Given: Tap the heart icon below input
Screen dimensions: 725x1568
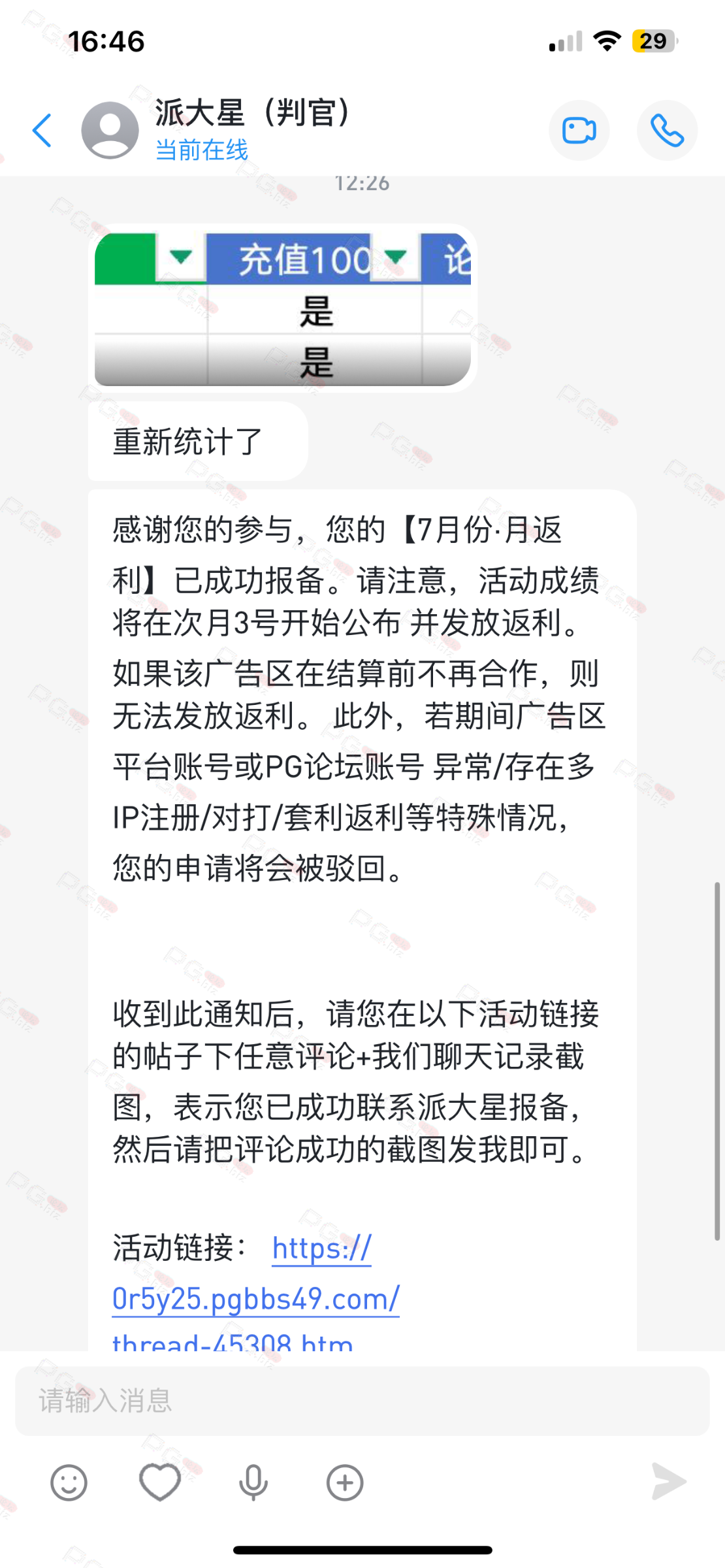Looking at the screenshot, I should pyautogui.click(x=160, y=1482).
